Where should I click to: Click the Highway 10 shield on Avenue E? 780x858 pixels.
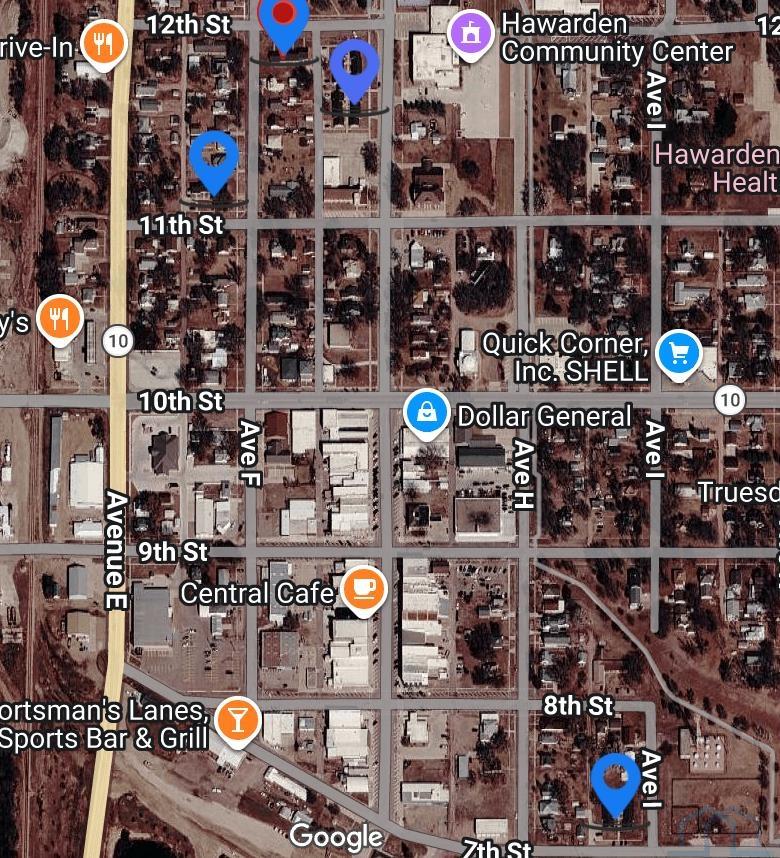pos(119,338)
